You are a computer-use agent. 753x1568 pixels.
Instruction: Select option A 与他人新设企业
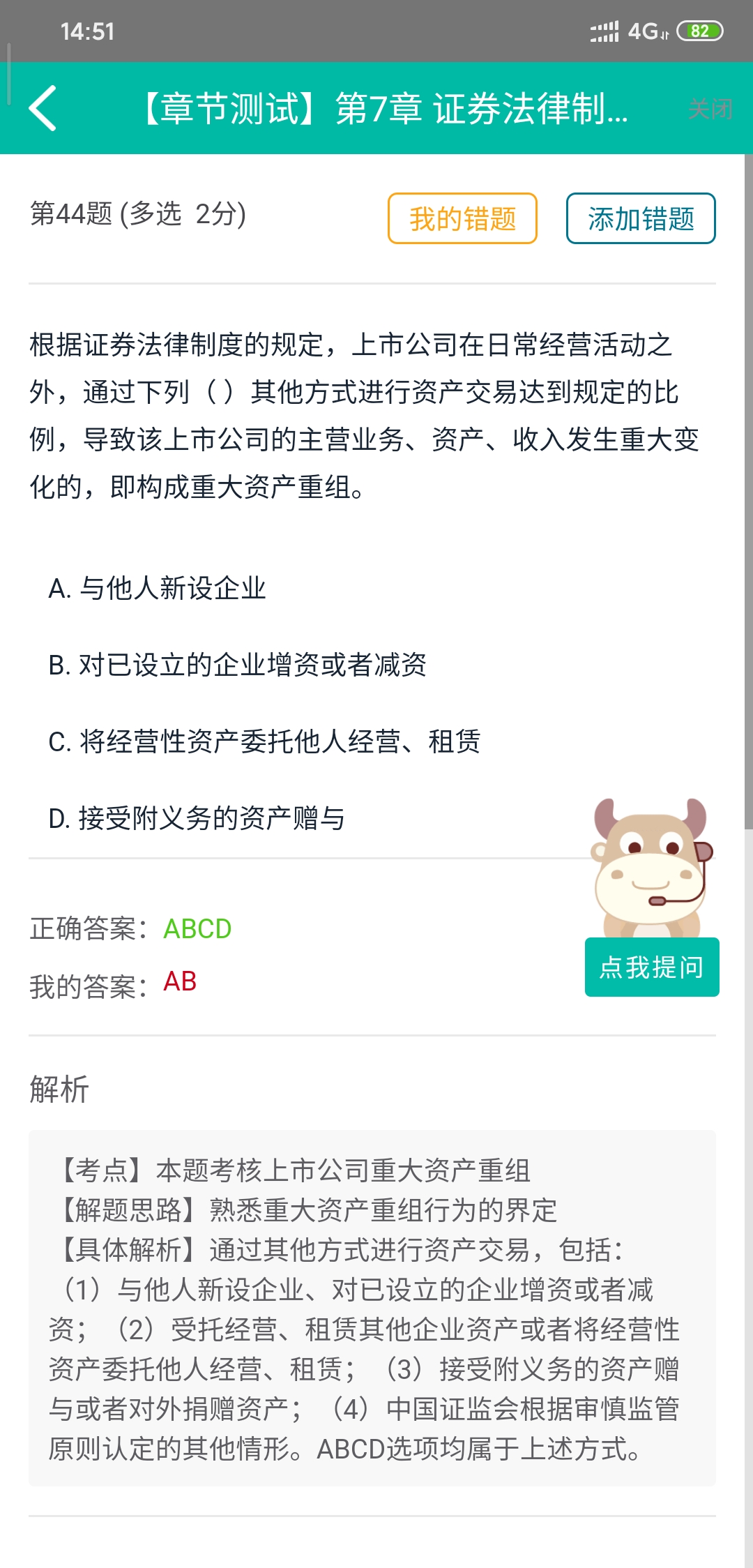(x=158, y=588)
